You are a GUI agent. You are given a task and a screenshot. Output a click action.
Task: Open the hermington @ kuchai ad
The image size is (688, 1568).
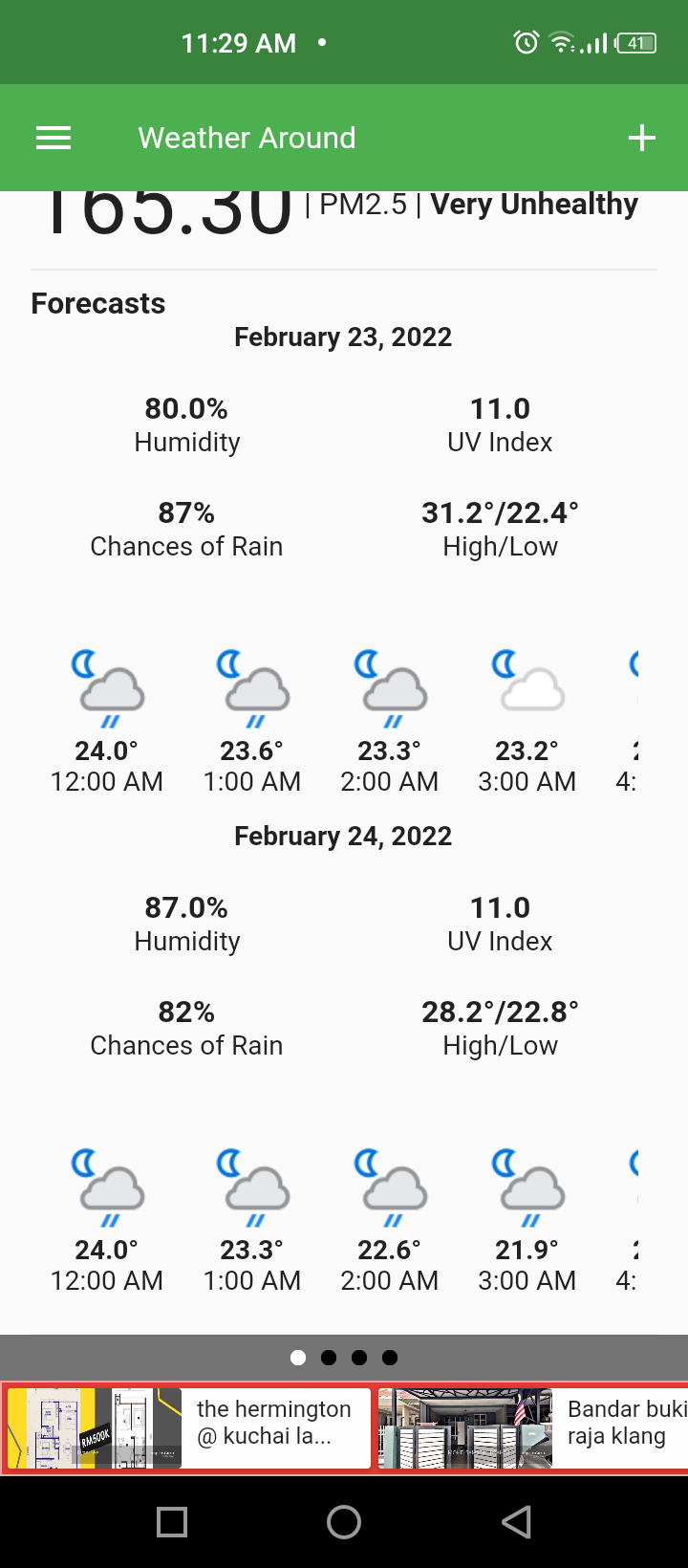coord(189,1427)
